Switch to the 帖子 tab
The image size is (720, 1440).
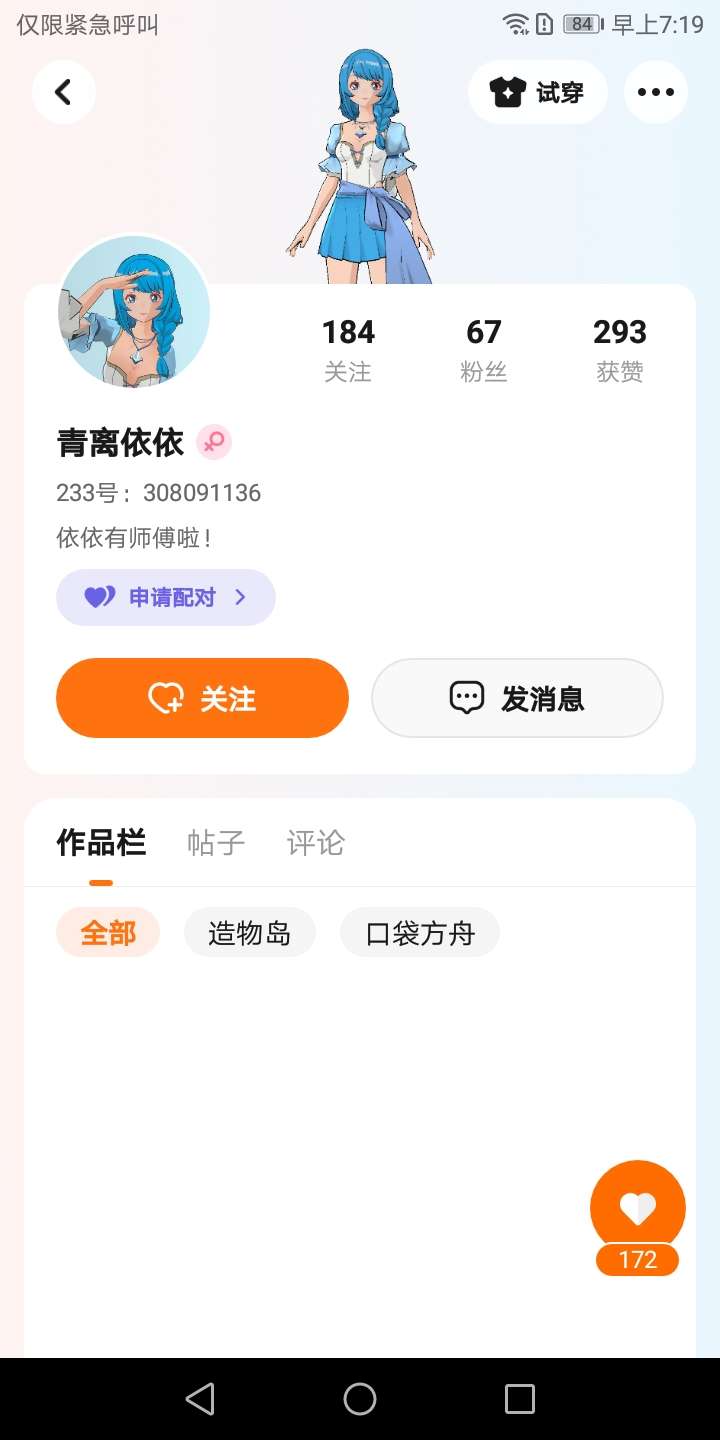tap(216, 843)
